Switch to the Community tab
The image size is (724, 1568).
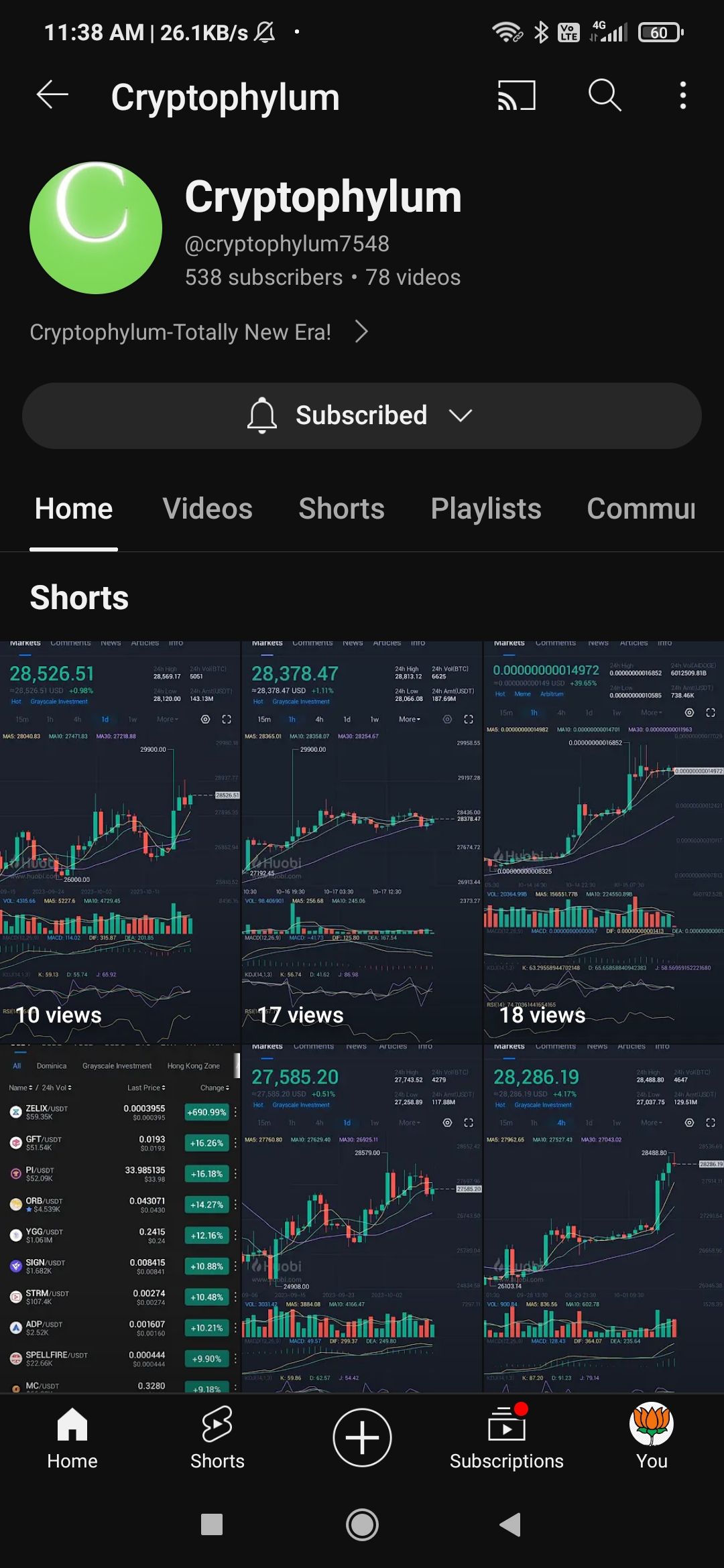pos(641,509)
